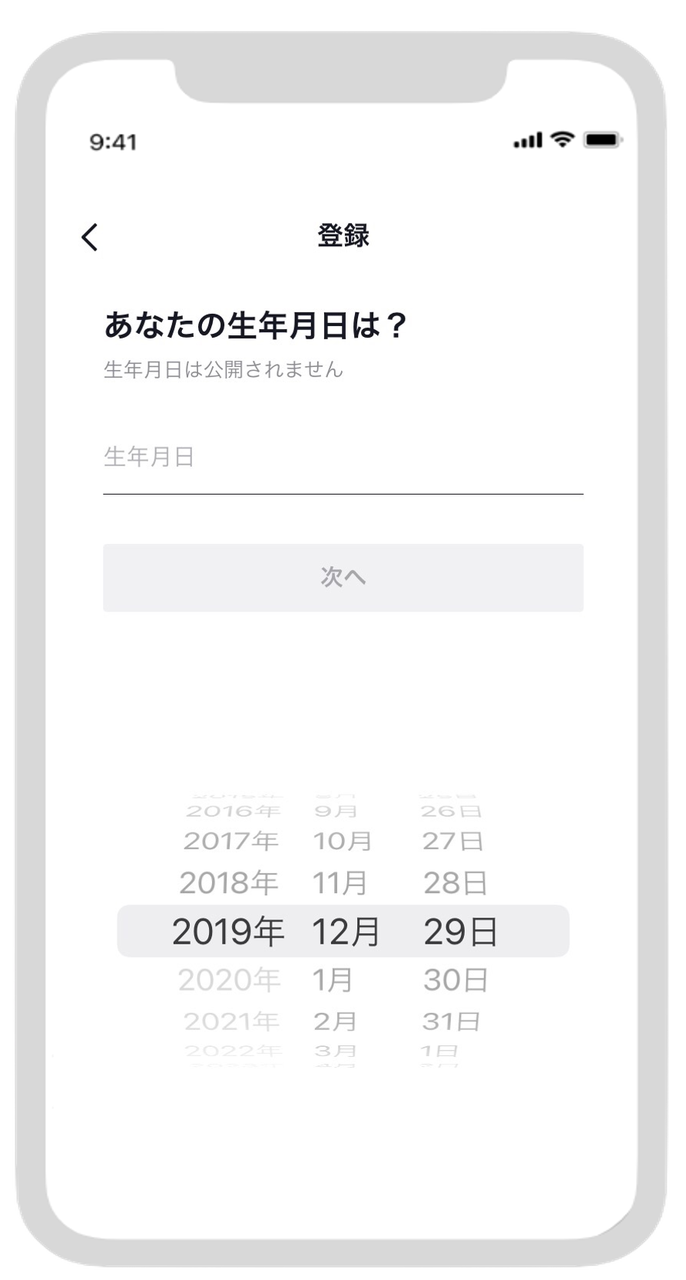This screenshot has height=1280, width=686.
Task: Select 28日 in the day picker
Action: 455,883
